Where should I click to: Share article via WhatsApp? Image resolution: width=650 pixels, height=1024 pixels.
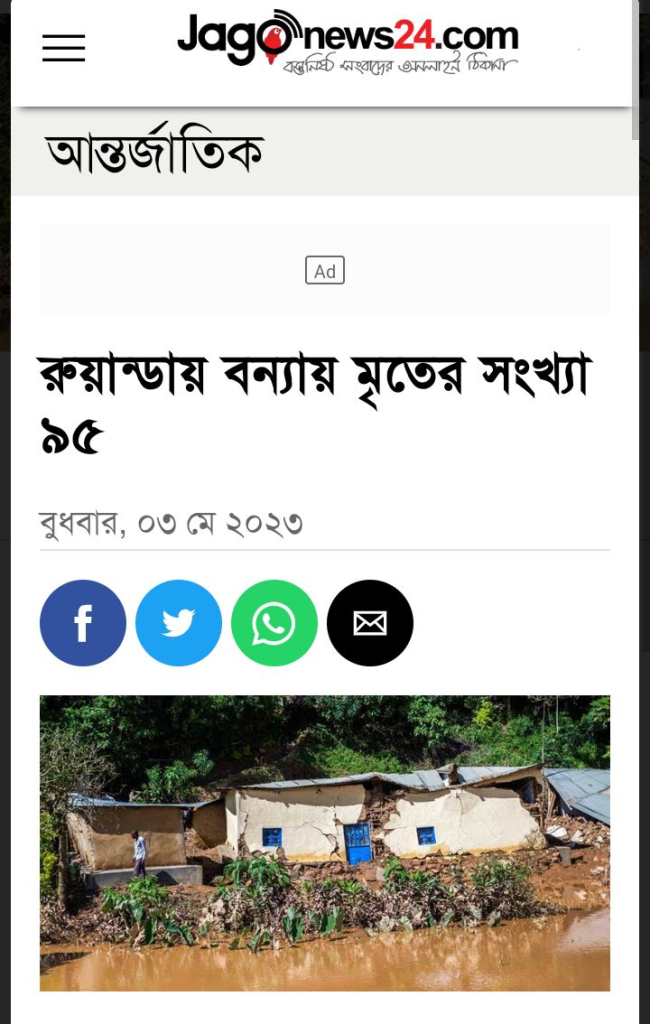coord(274,623)
